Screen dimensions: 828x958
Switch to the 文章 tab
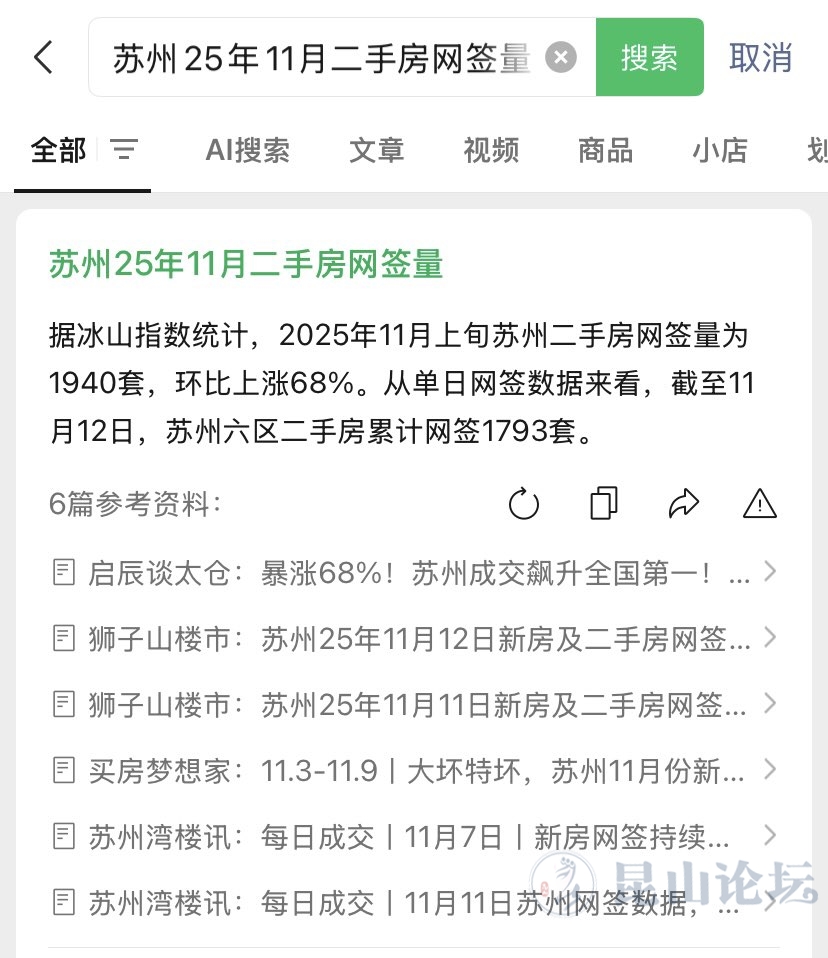click(x=376, y=151)
